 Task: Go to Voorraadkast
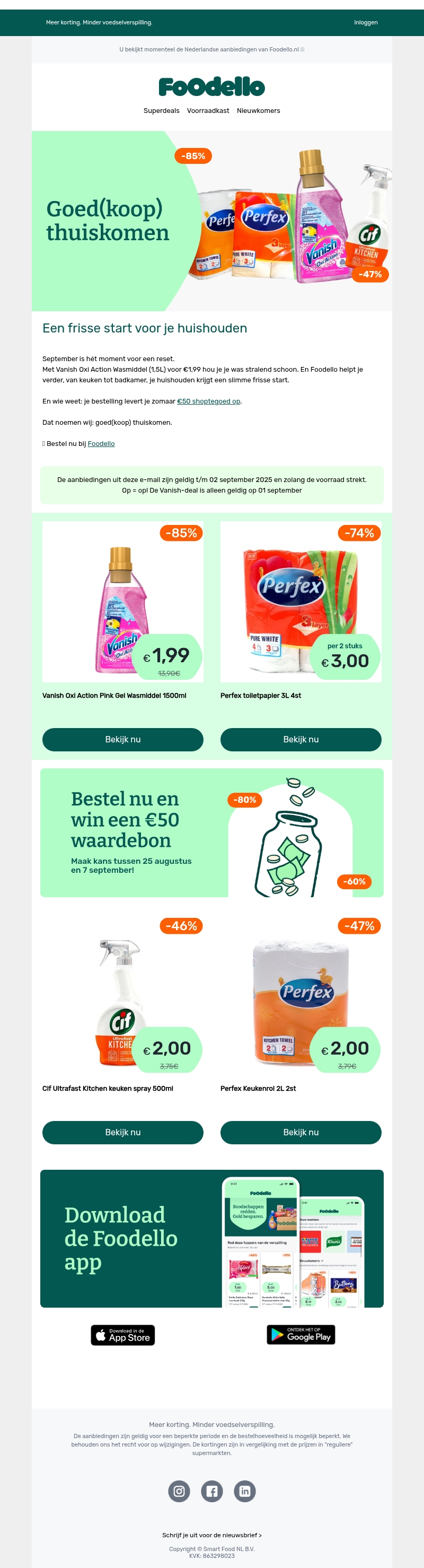[x=208, y=111]
